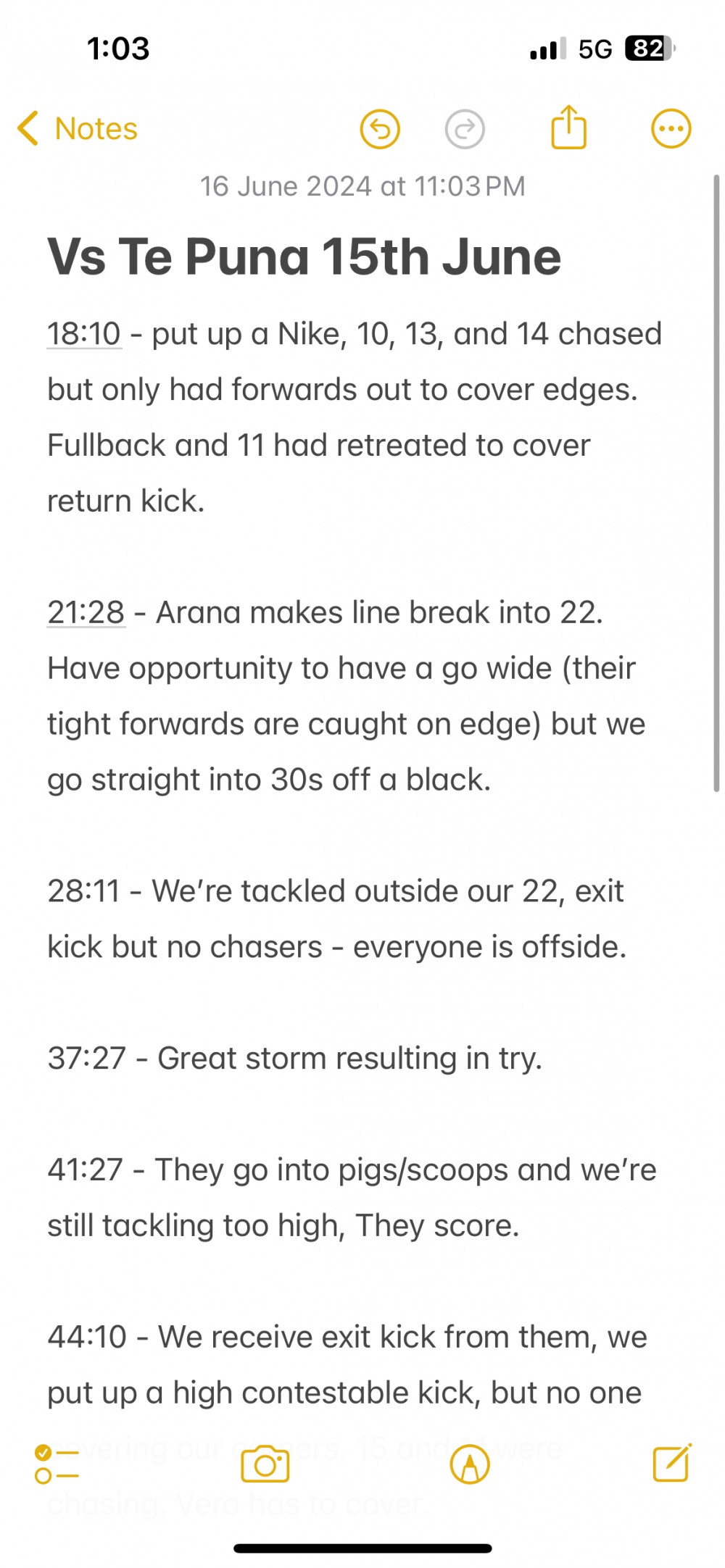
Task: Go back to the Notes list
Action: [x=78, y=129]
